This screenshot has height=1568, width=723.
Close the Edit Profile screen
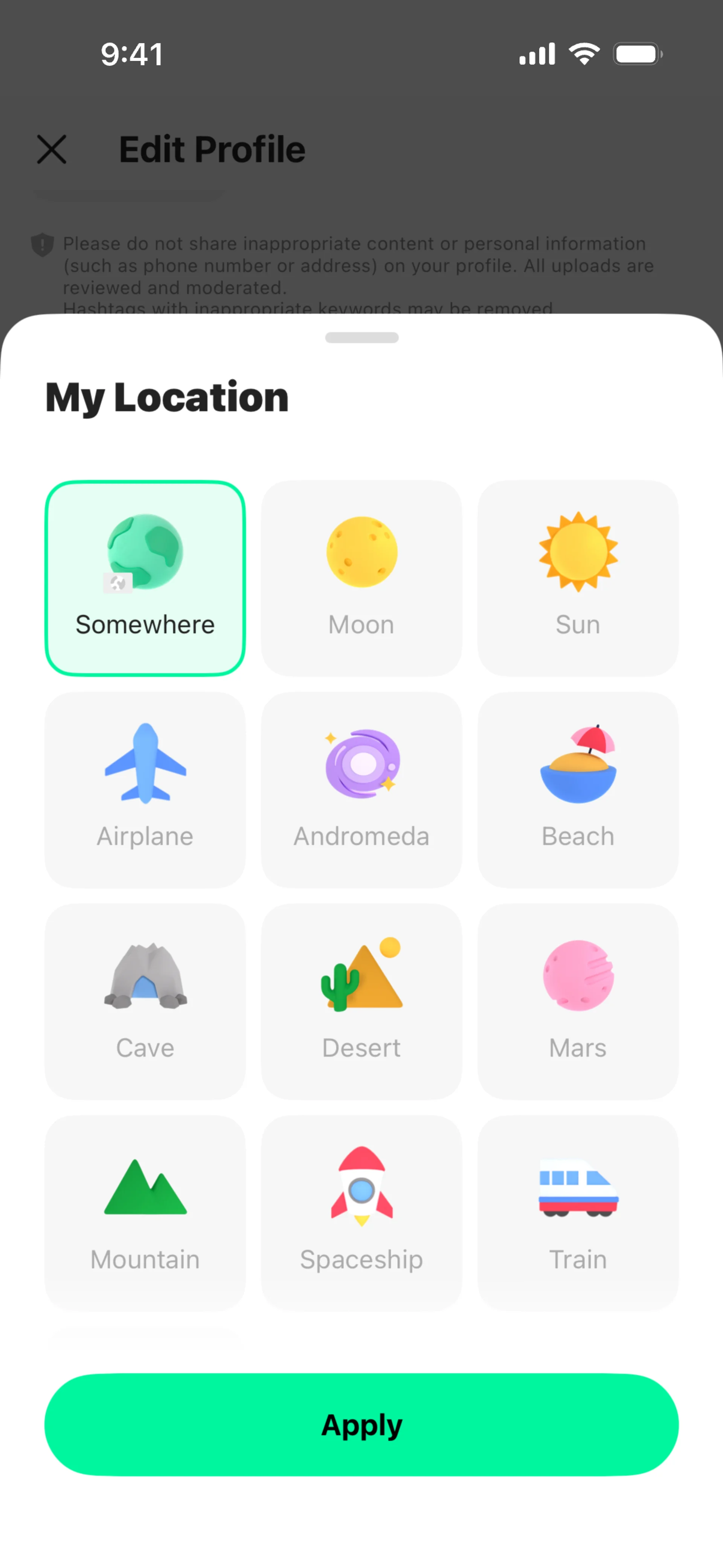point(52,149)
